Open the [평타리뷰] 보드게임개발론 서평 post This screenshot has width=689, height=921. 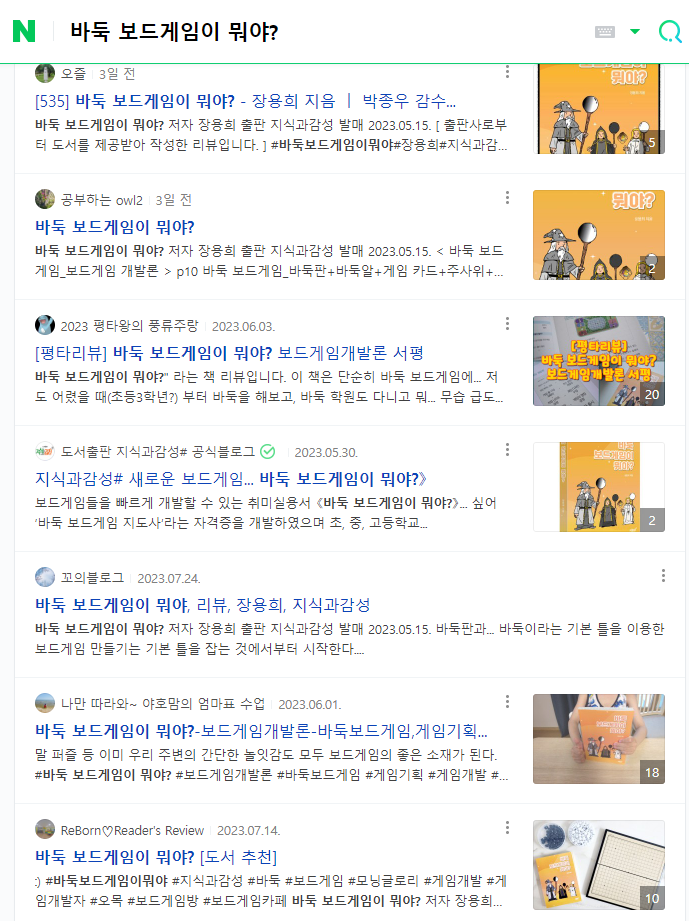coord(229,352)
